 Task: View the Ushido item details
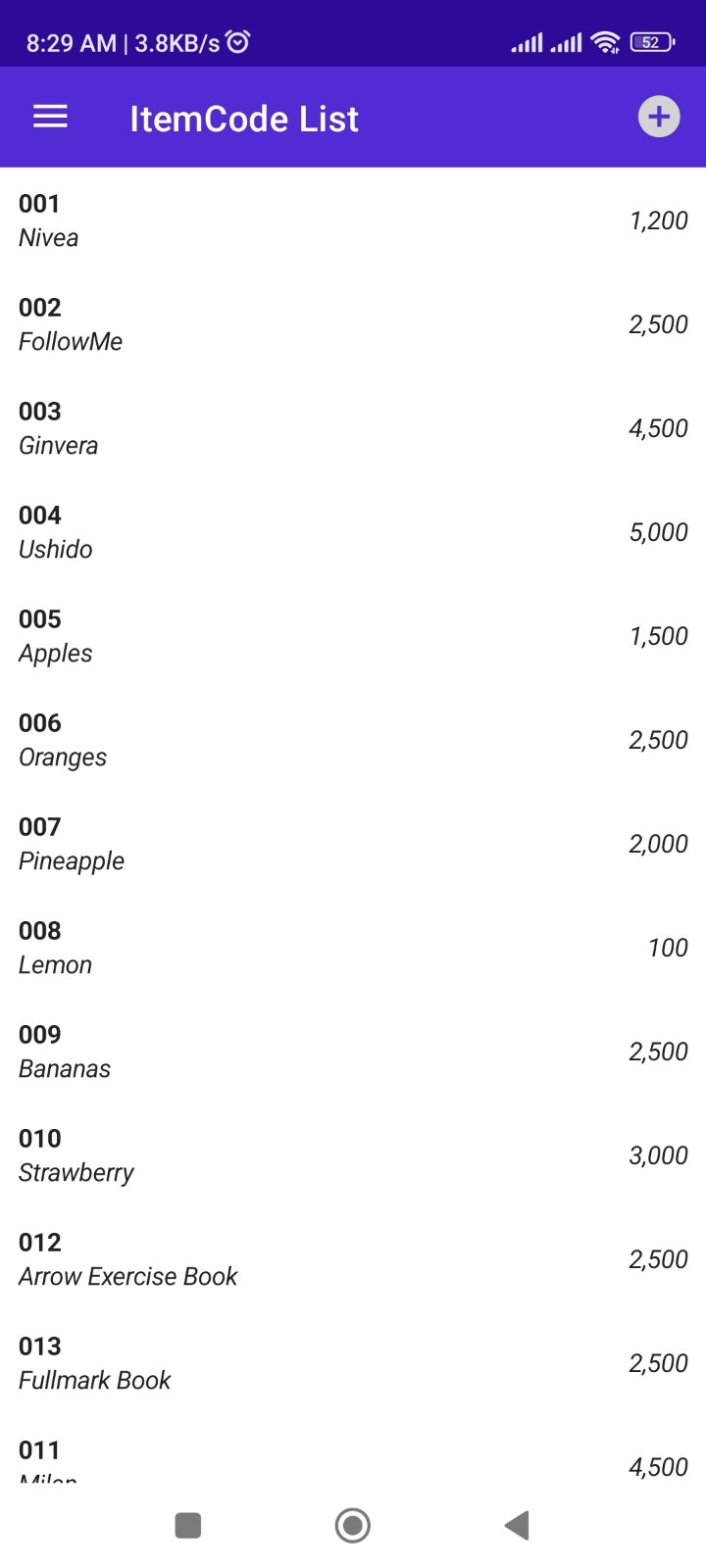coord(353,532)
